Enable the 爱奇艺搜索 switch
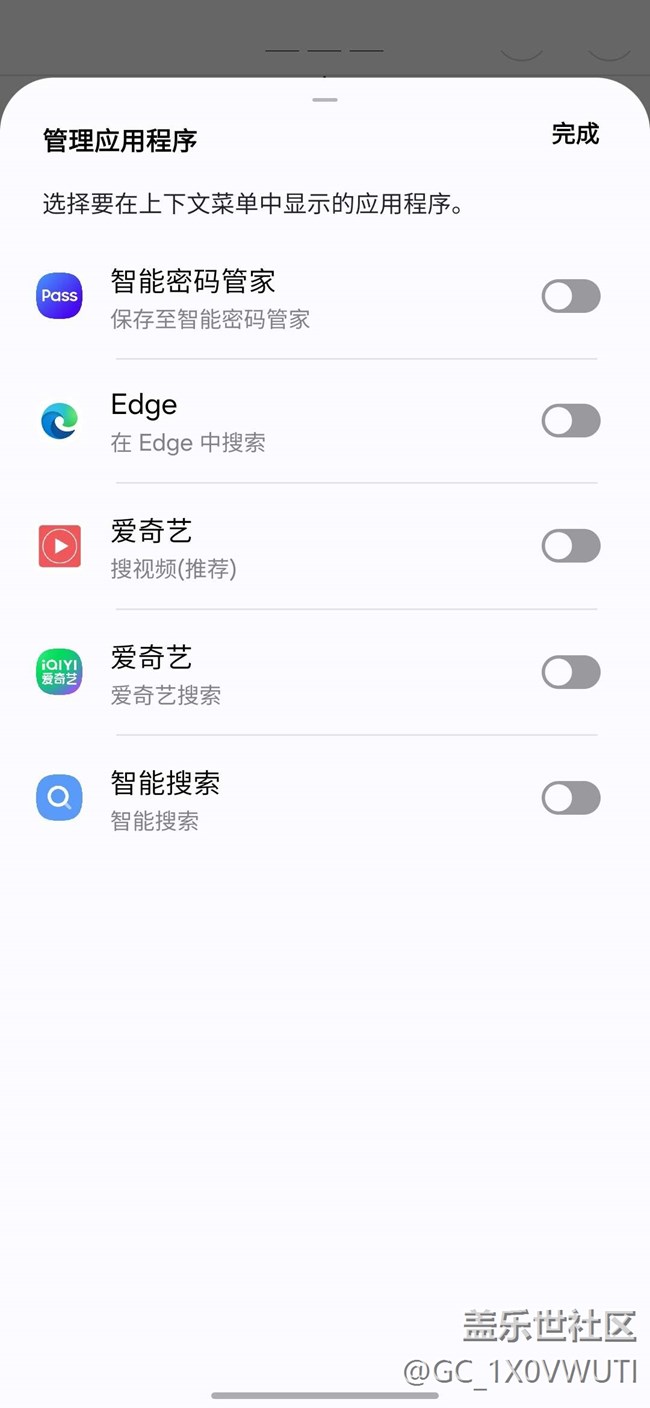Image resolution: width=650 pixels, height=1408 pixels. click(571, 672)
